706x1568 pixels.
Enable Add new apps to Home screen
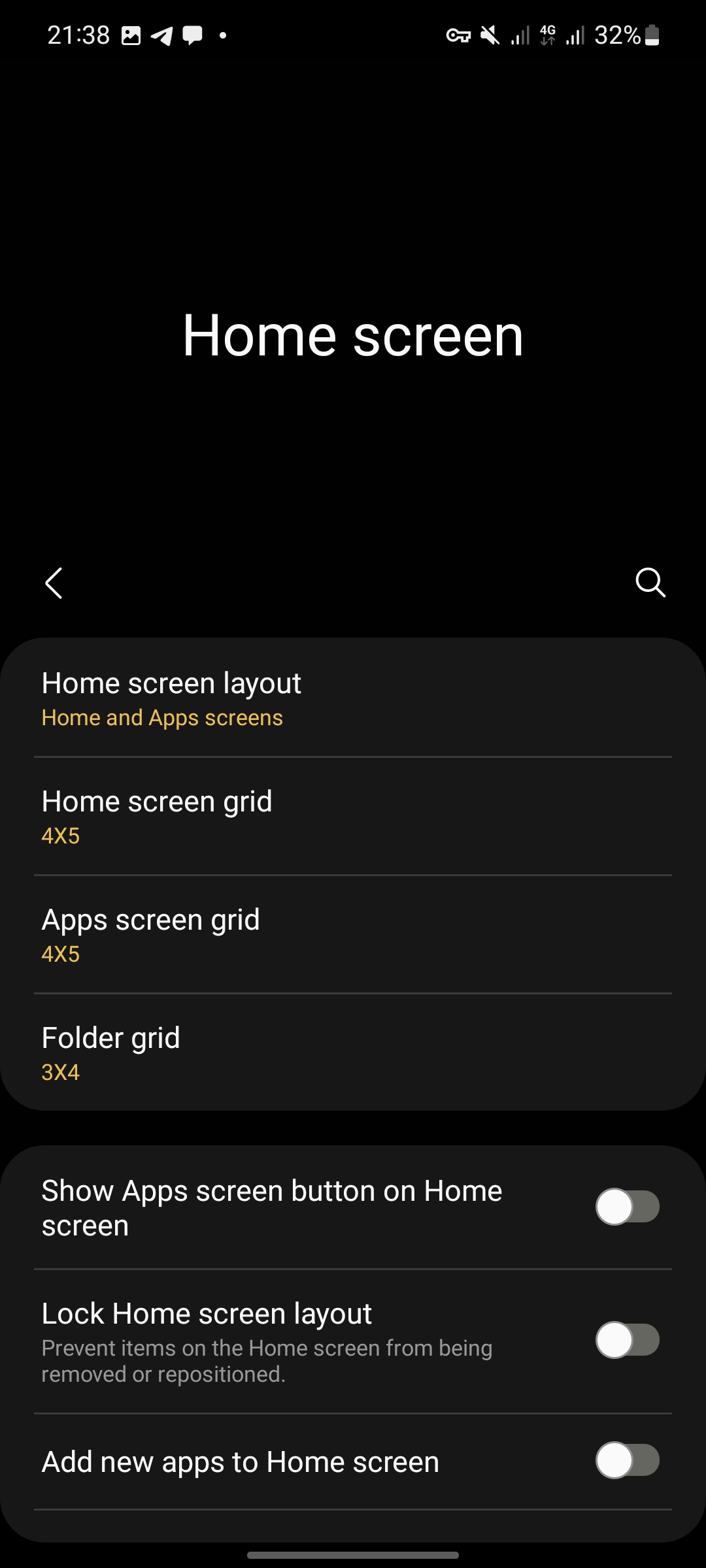(x=627, y=1461)
